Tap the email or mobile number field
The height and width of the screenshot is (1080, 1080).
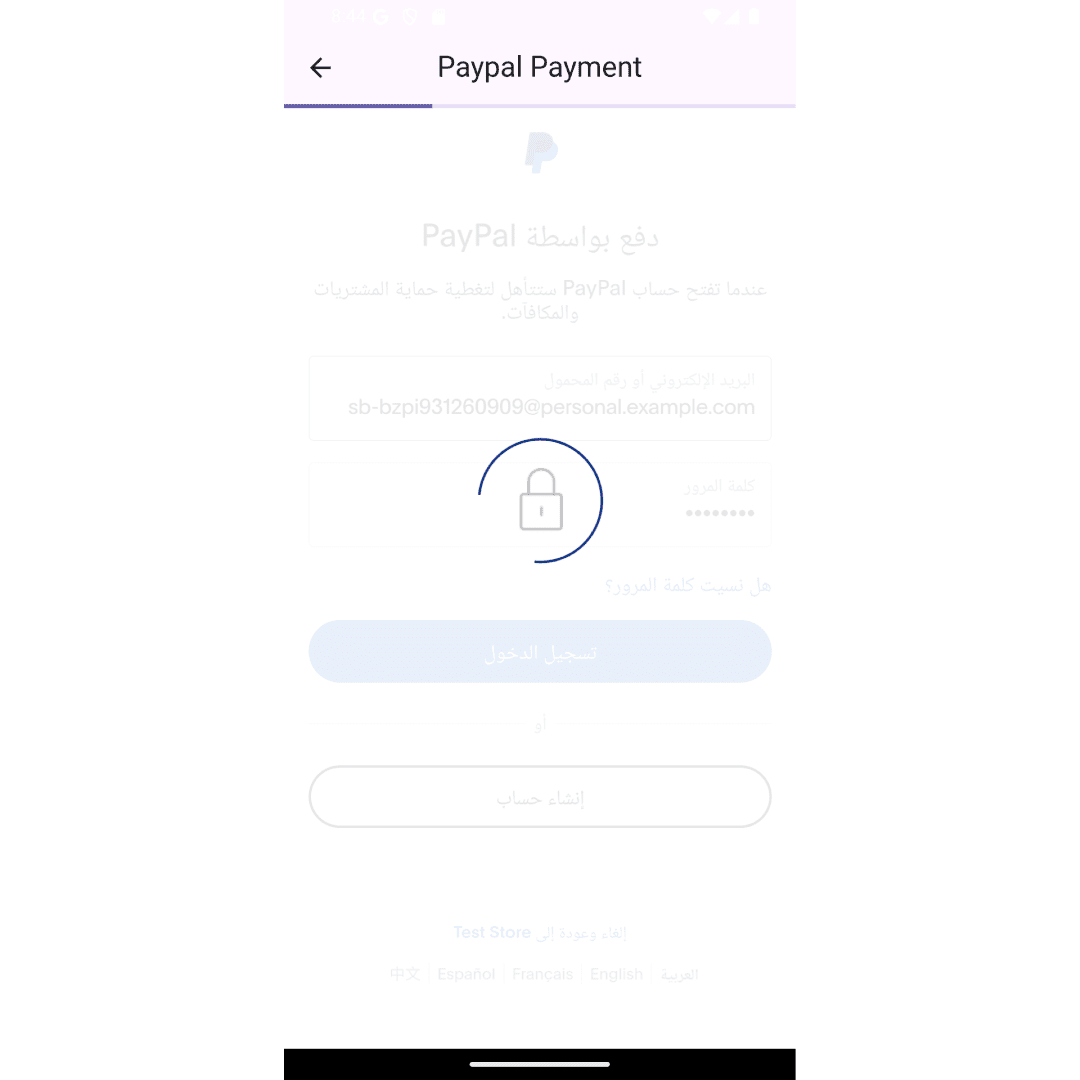coord(540,398)
